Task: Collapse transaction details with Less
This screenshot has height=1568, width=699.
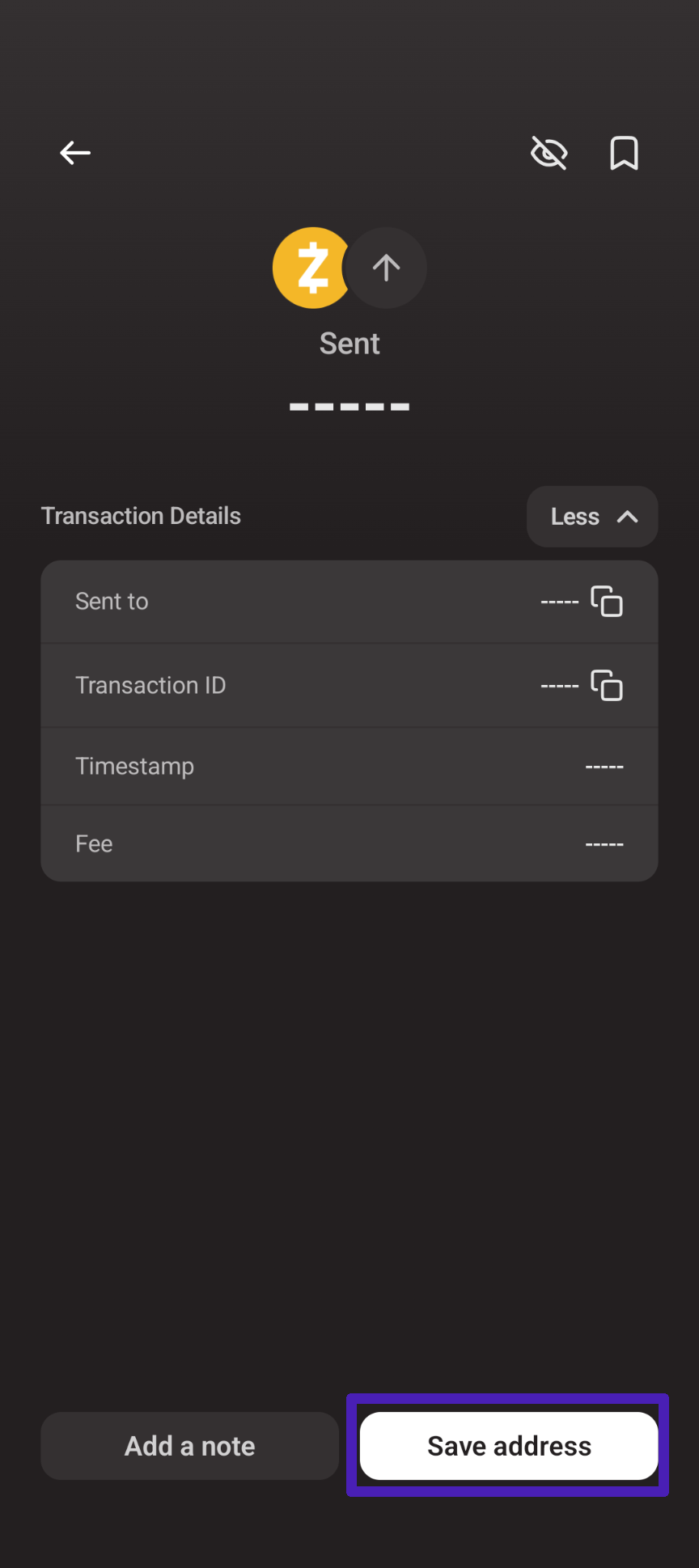Action: [x=591, y=517]
